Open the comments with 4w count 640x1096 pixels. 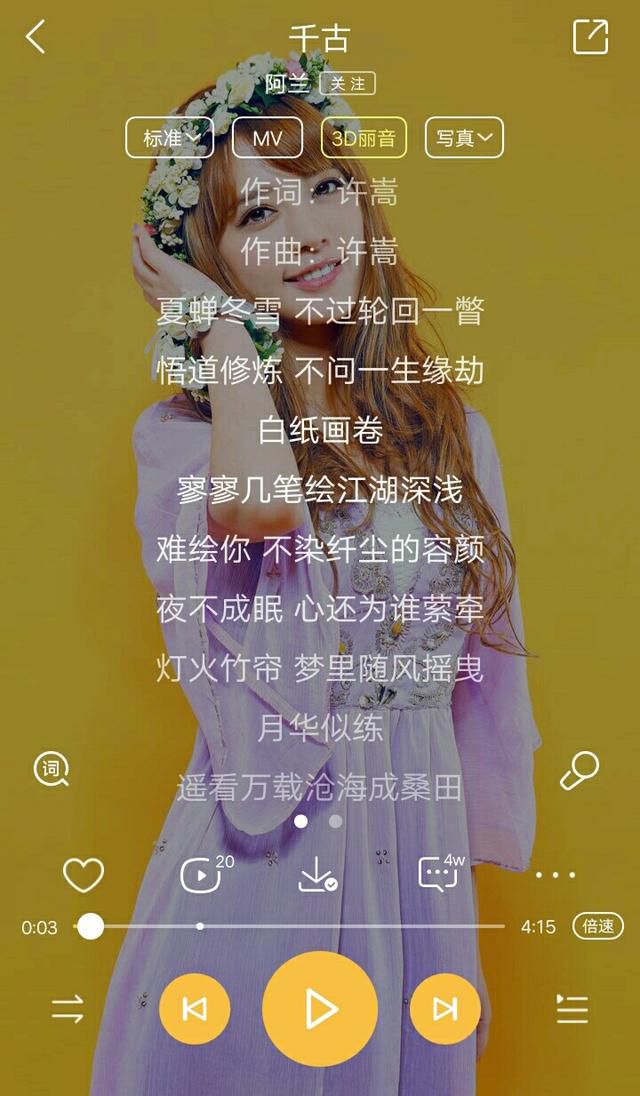[442, 872]
